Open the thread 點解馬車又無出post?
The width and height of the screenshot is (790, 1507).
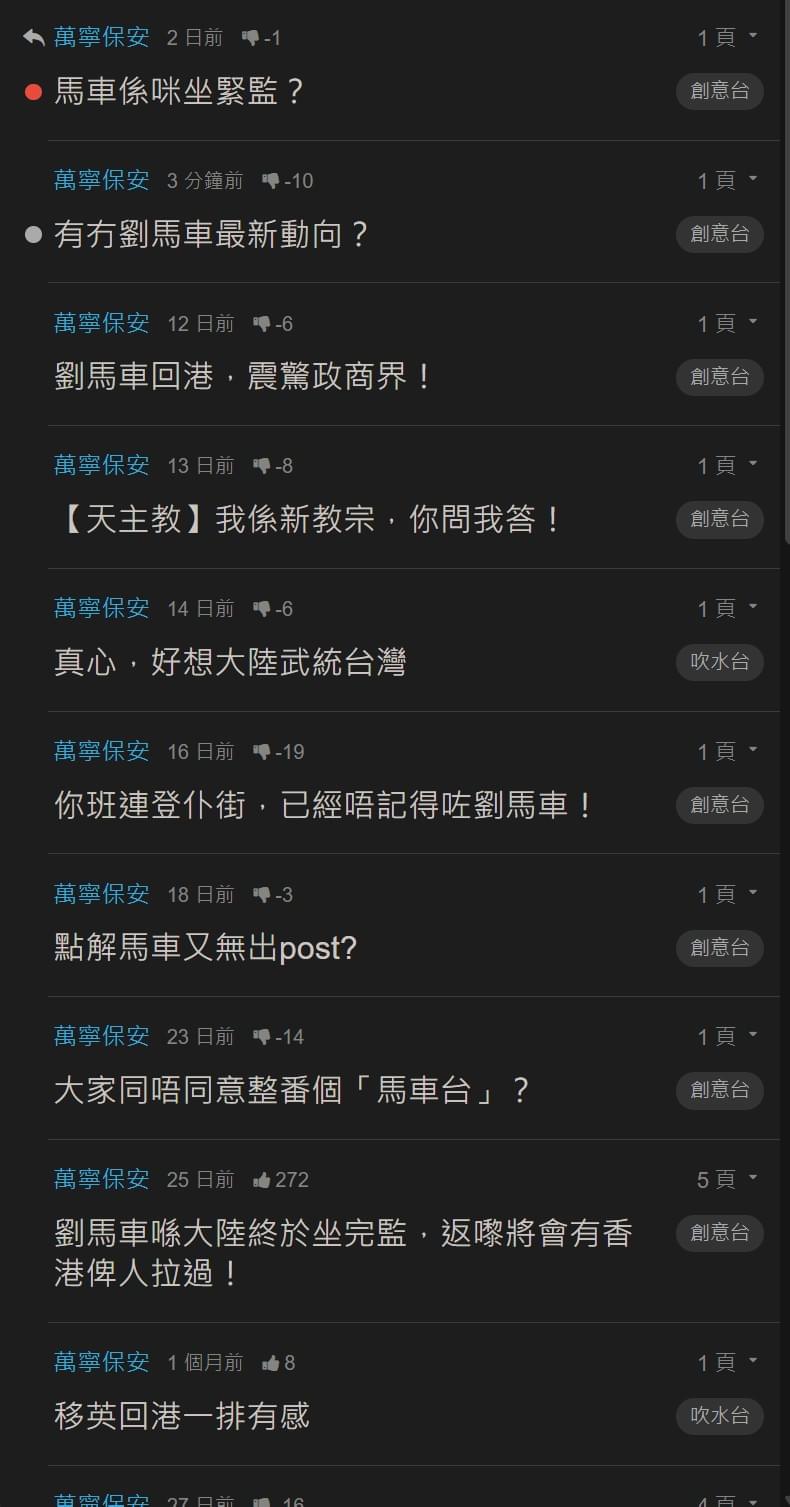pyautogui.click(x=205, y=948)
